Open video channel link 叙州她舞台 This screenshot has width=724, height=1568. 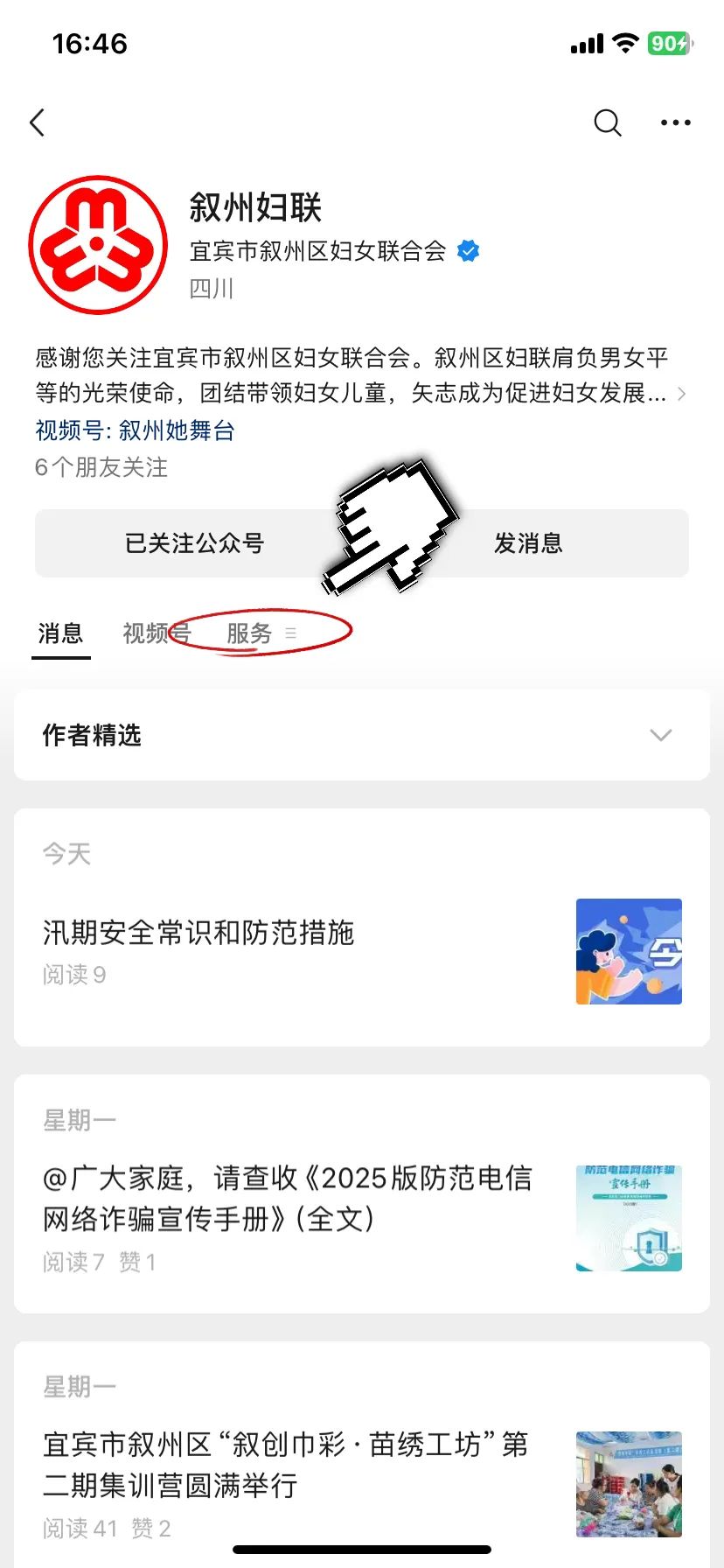tap(176, 430)
